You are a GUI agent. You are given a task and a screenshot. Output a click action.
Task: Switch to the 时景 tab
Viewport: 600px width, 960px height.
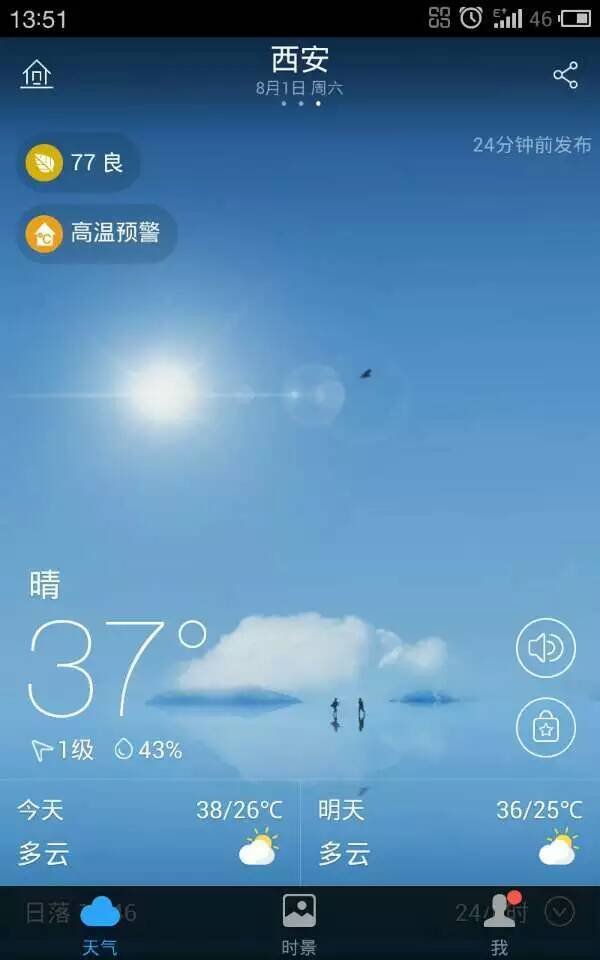299,924
